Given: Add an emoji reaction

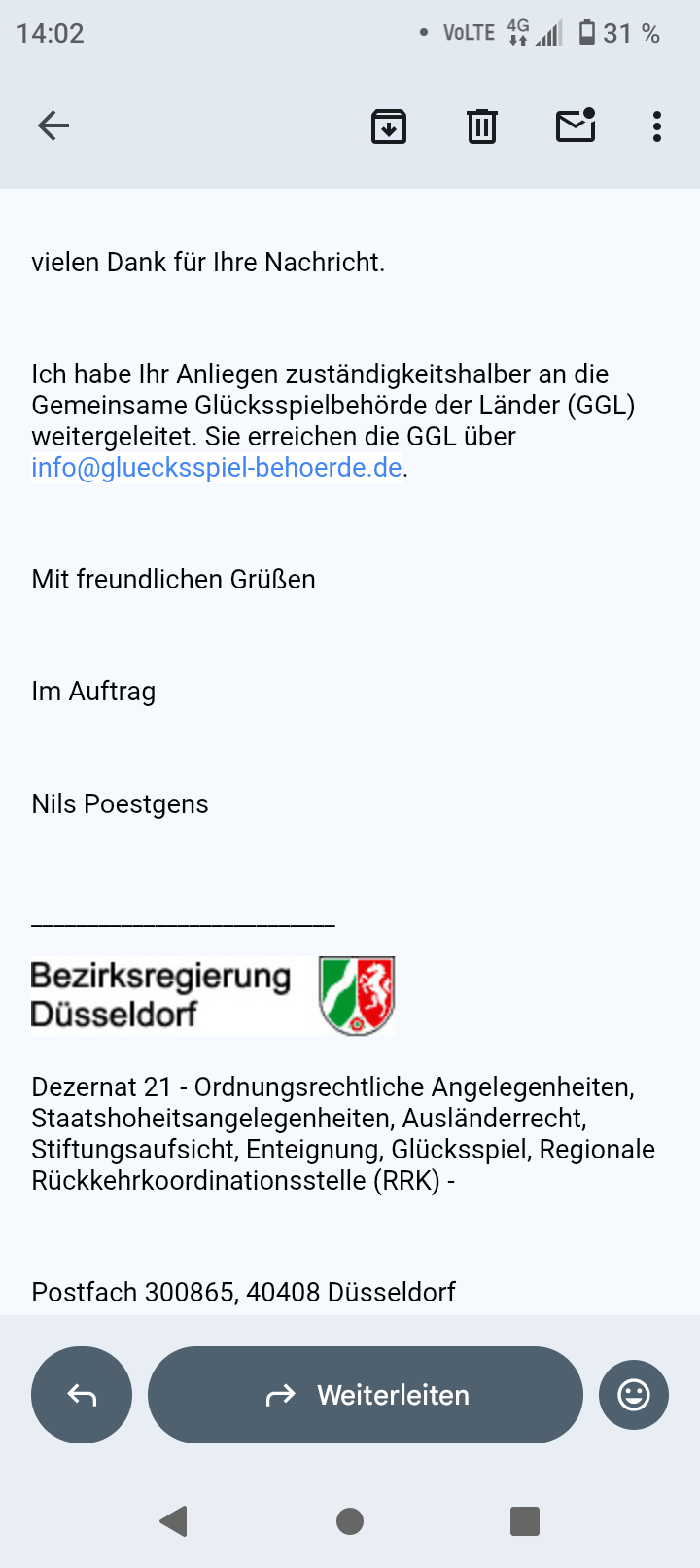Looking at the screenshot, I should coord(634,1395).
